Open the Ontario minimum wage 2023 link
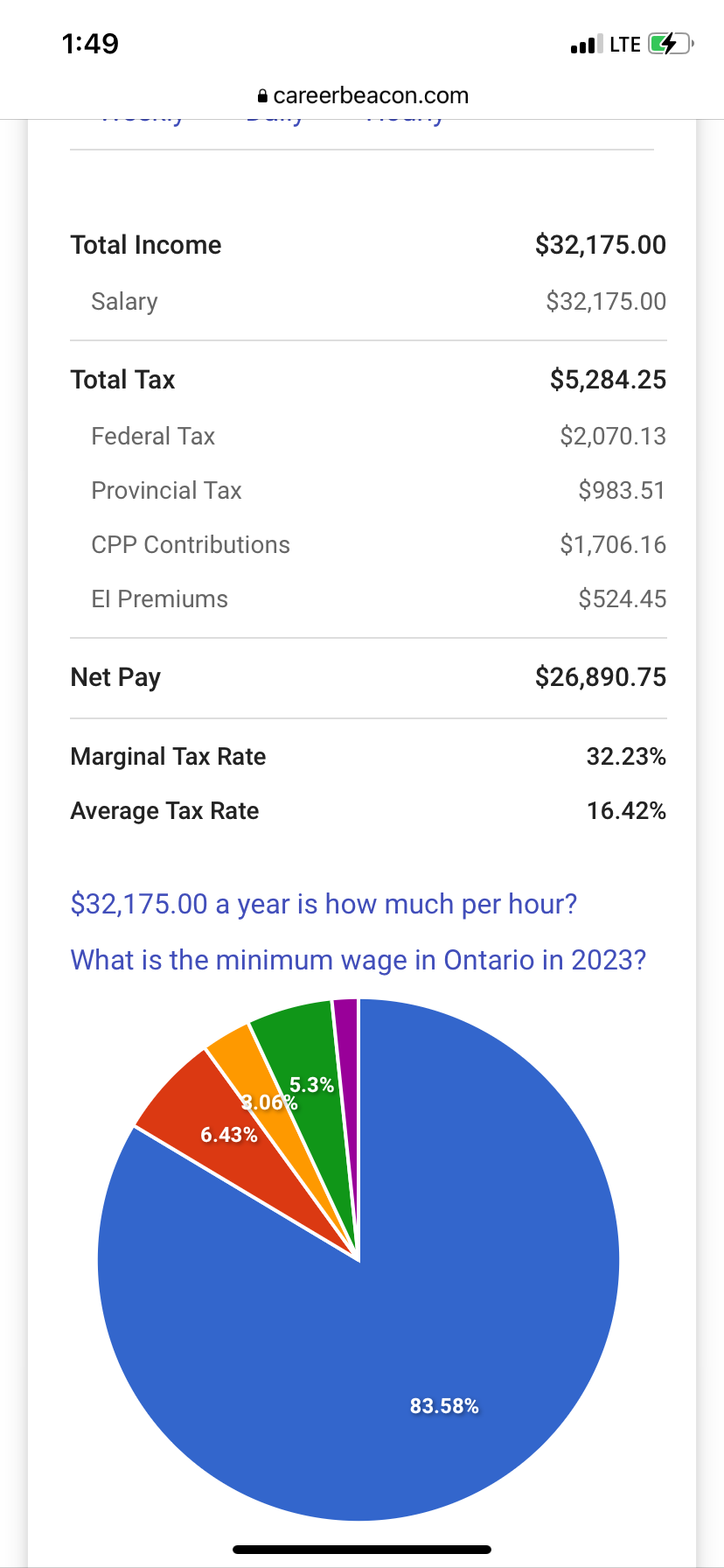The image size is (724, 1568). pyautogui.click(x=358, y=960)
